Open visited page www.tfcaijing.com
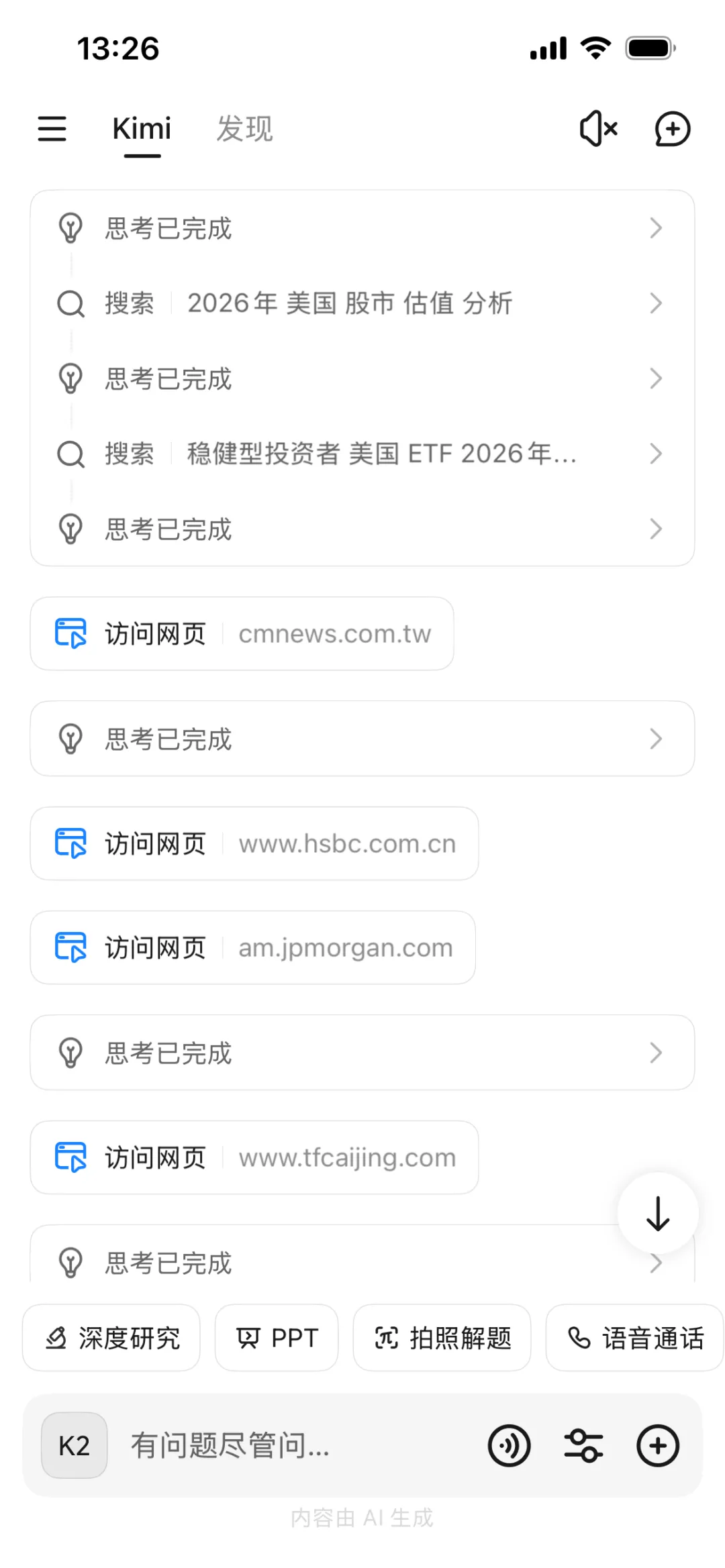 click(254, 1157)
